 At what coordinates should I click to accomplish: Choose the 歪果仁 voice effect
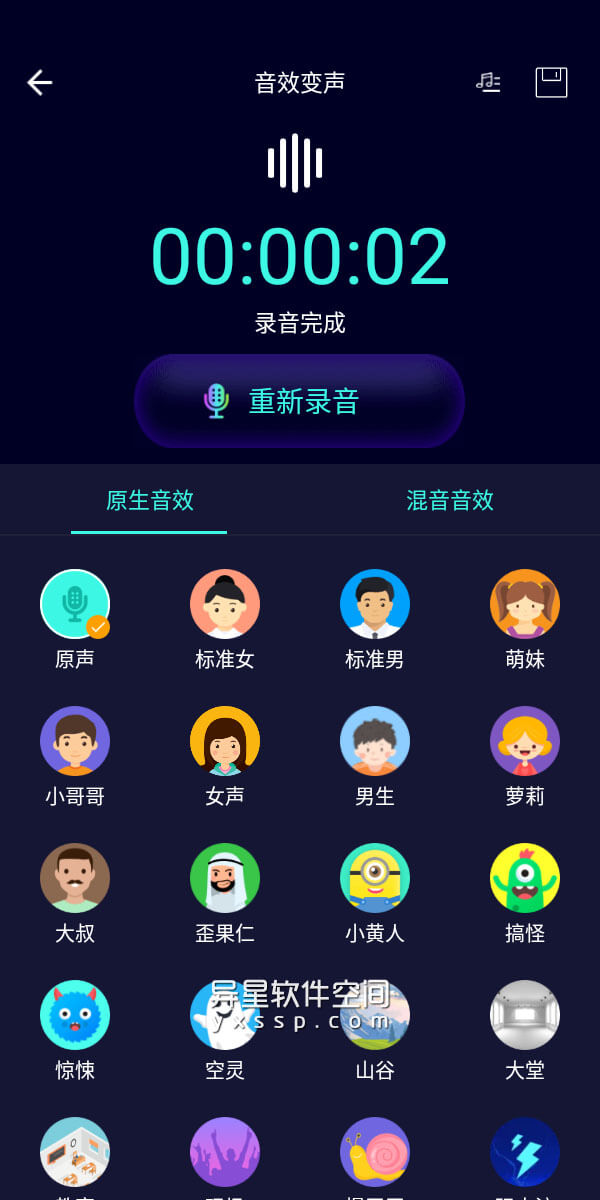225,878
